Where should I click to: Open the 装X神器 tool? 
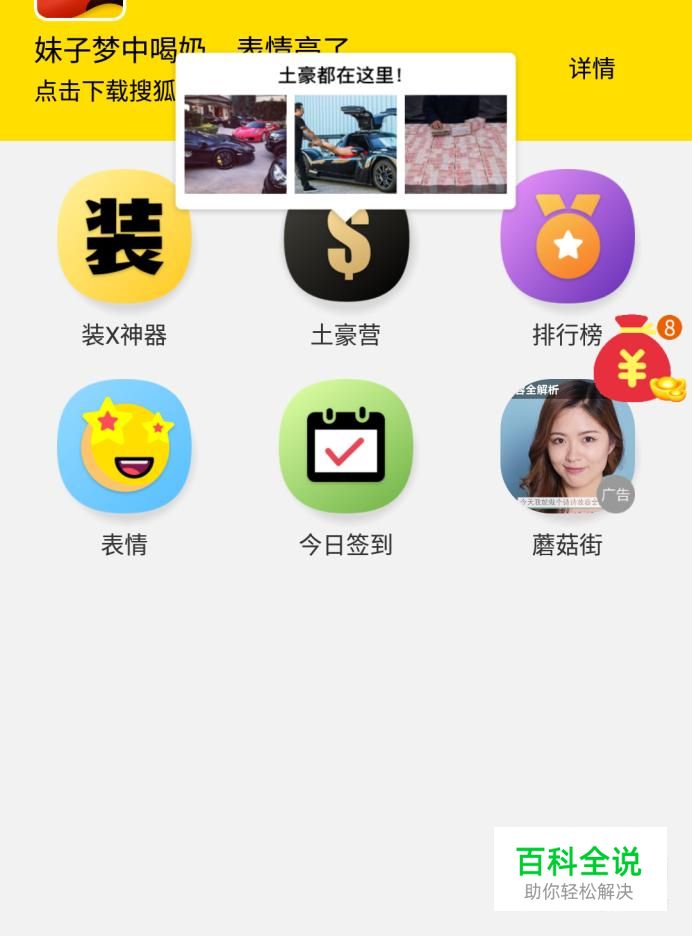pyautogui.click(x=124, y=237)
